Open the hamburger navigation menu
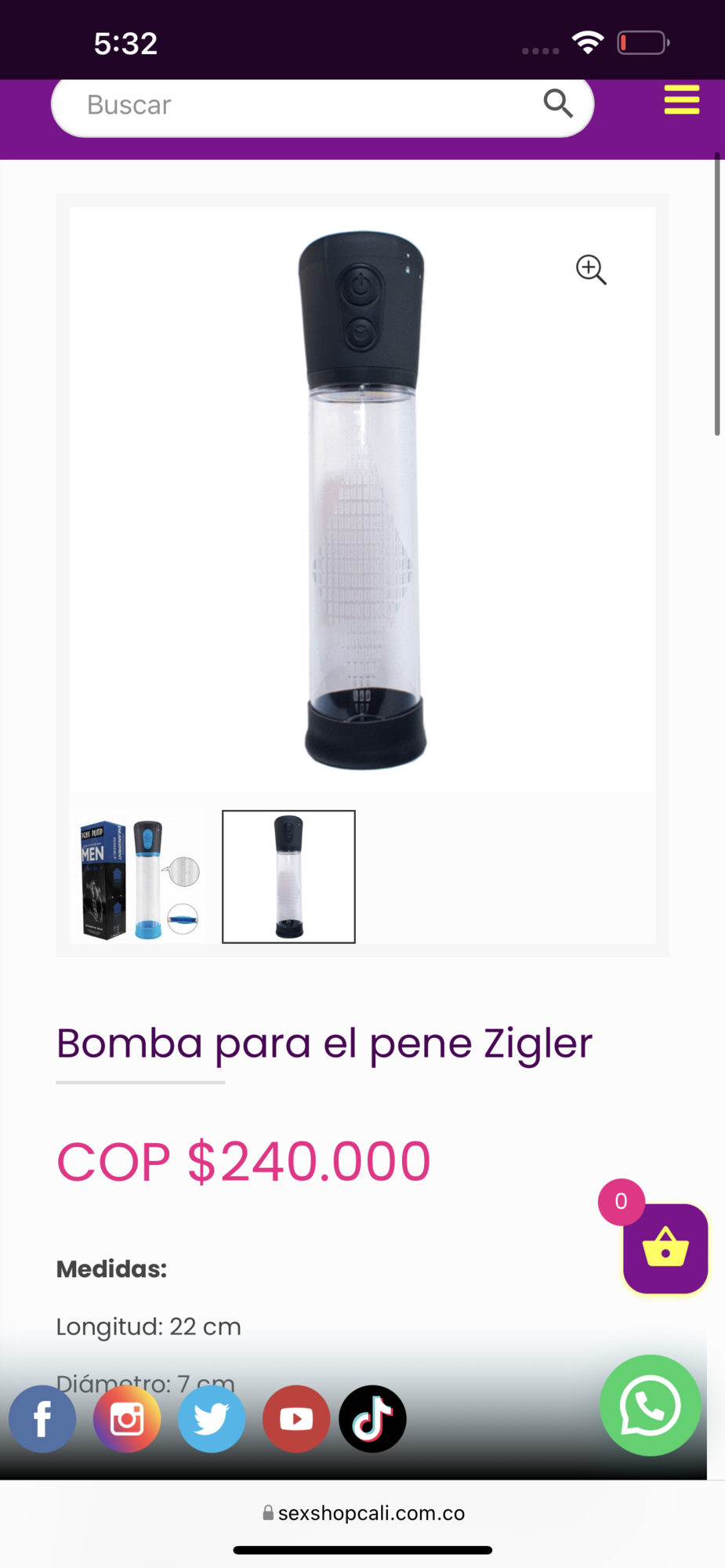The width and height of the screenshot is (725, 1568). click(x=681, y=100)
